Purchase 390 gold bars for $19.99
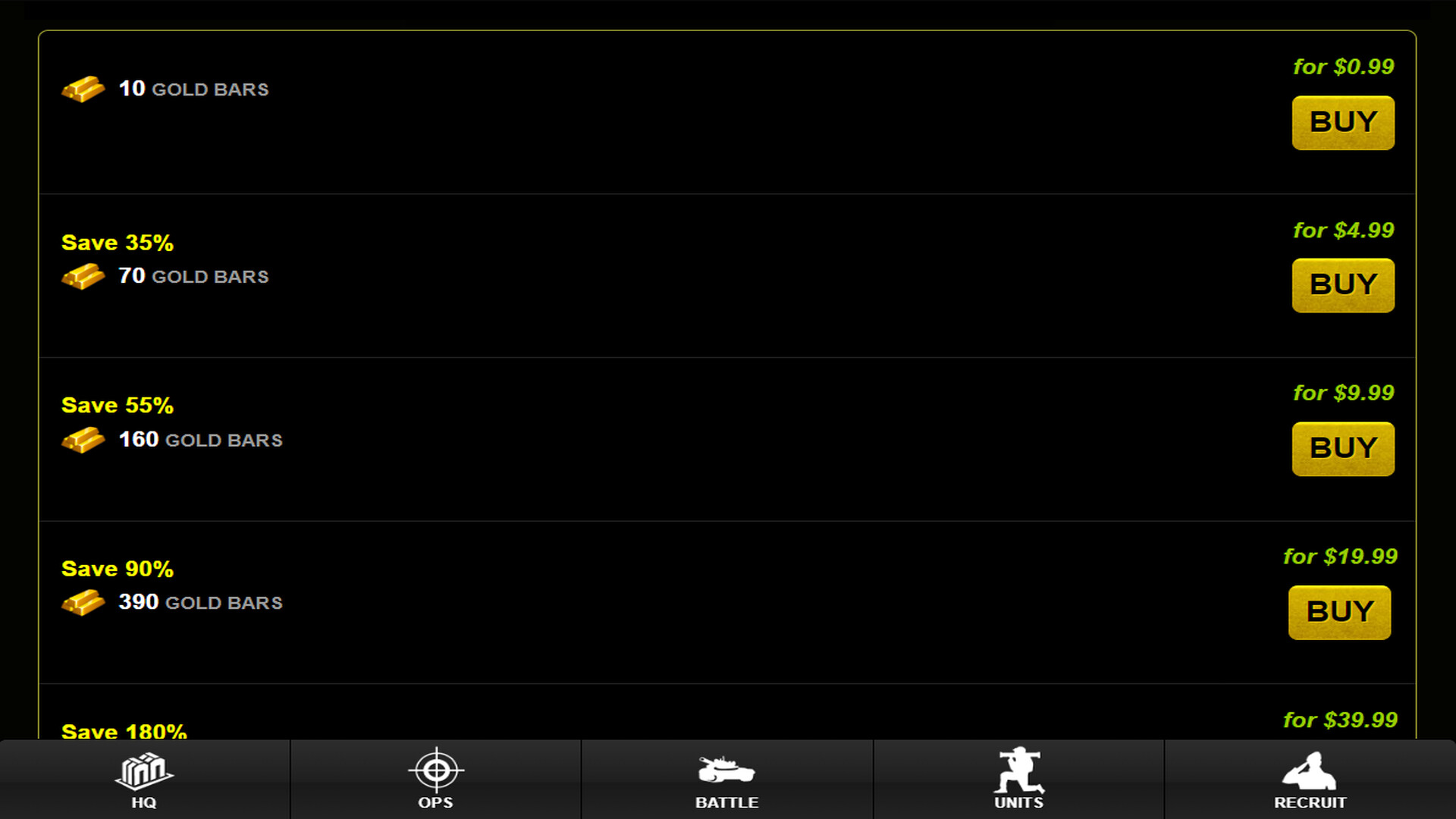Image resolution: width=1456 pixels, height=819 pixels. coord(1339,612)
